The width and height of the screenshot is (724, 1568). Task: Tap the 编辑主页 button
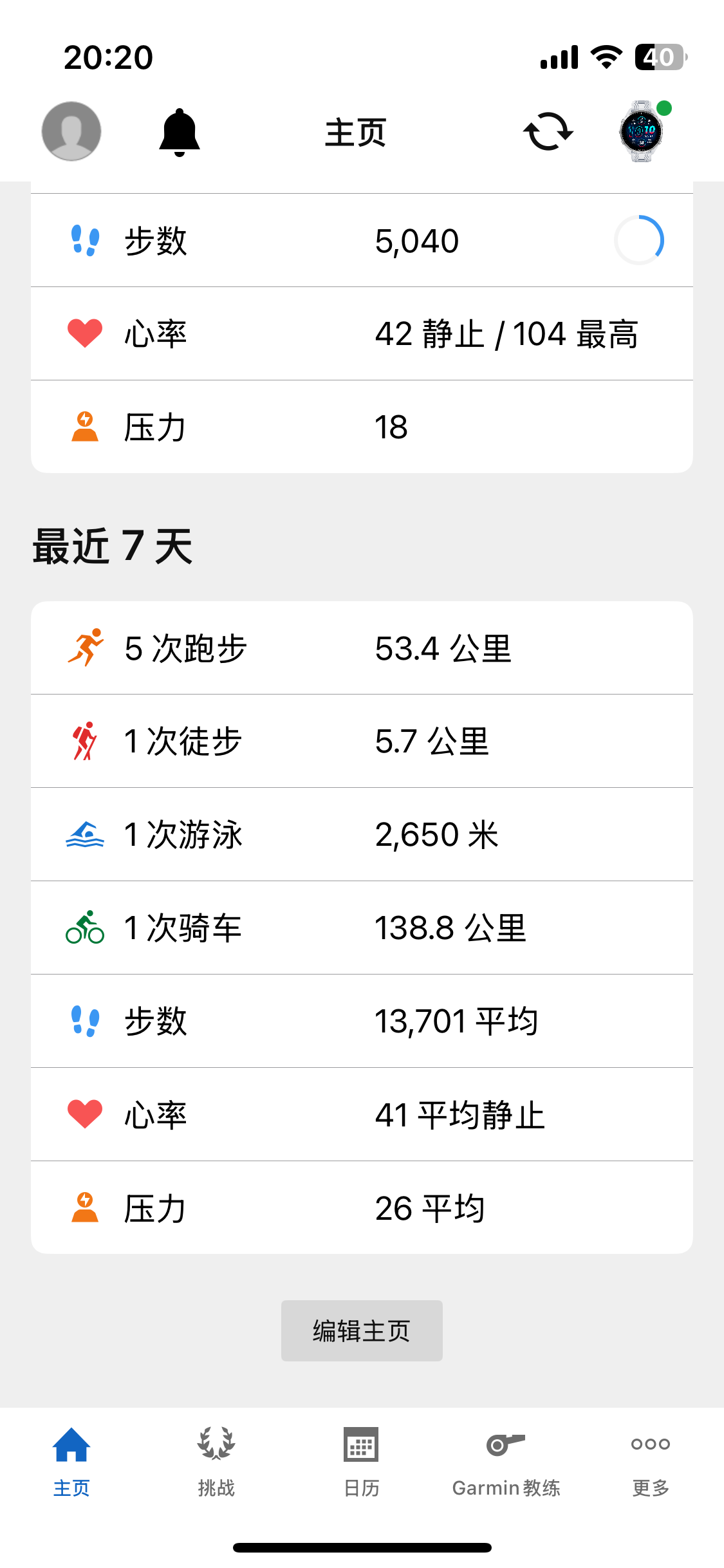click(x=362, y=1330)
